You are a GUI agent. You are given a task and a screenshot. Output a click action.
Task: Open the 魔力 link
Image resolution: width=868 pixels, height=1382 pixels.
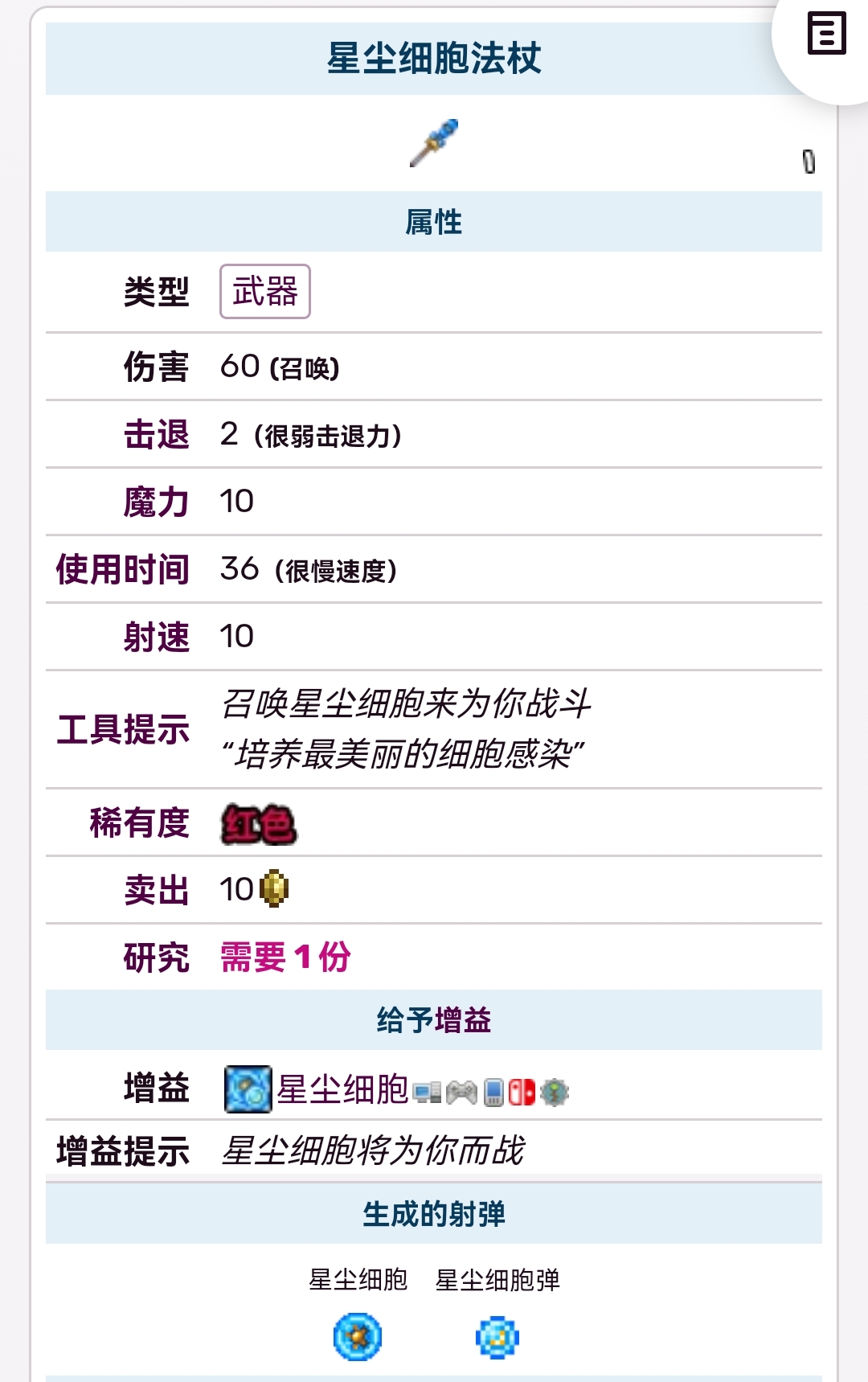pos(156,502)
